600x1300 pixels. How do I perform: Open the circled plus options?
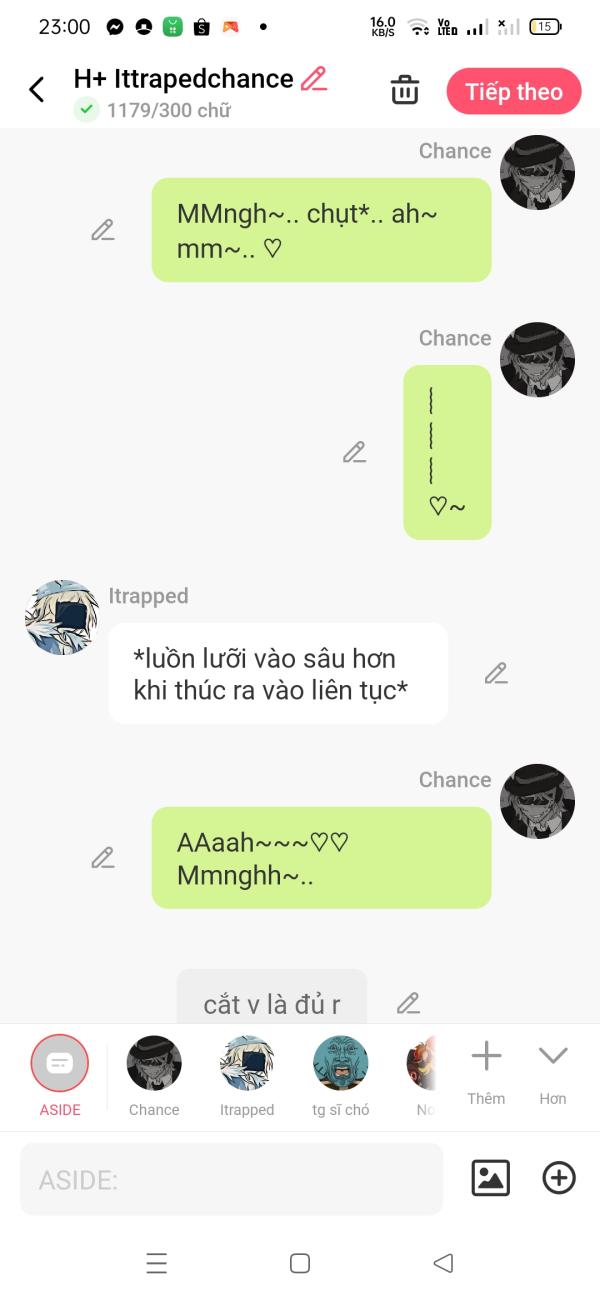click(559, 1178)
